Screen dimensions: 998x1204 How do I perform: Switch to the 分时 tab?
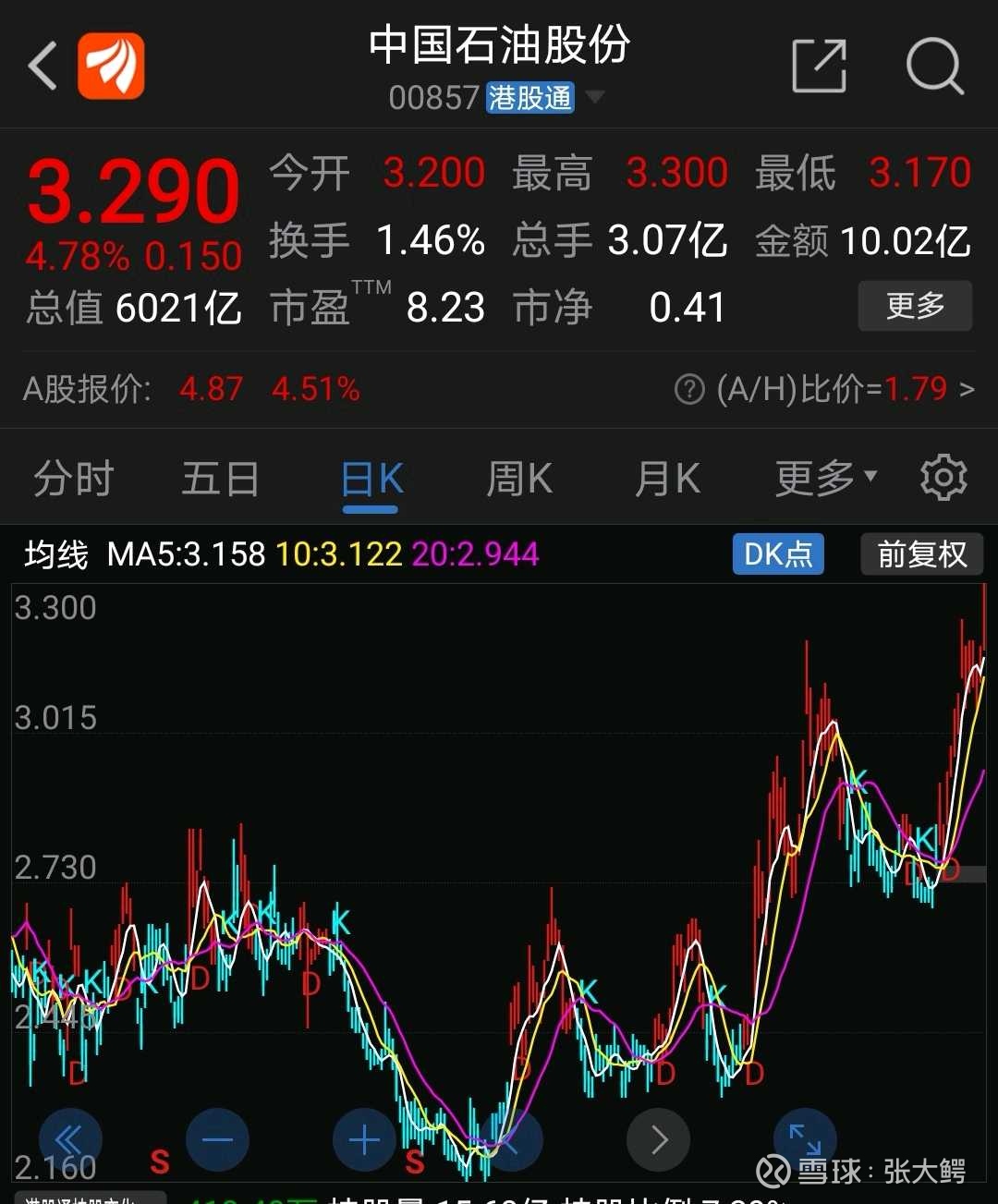click(72, 477)
